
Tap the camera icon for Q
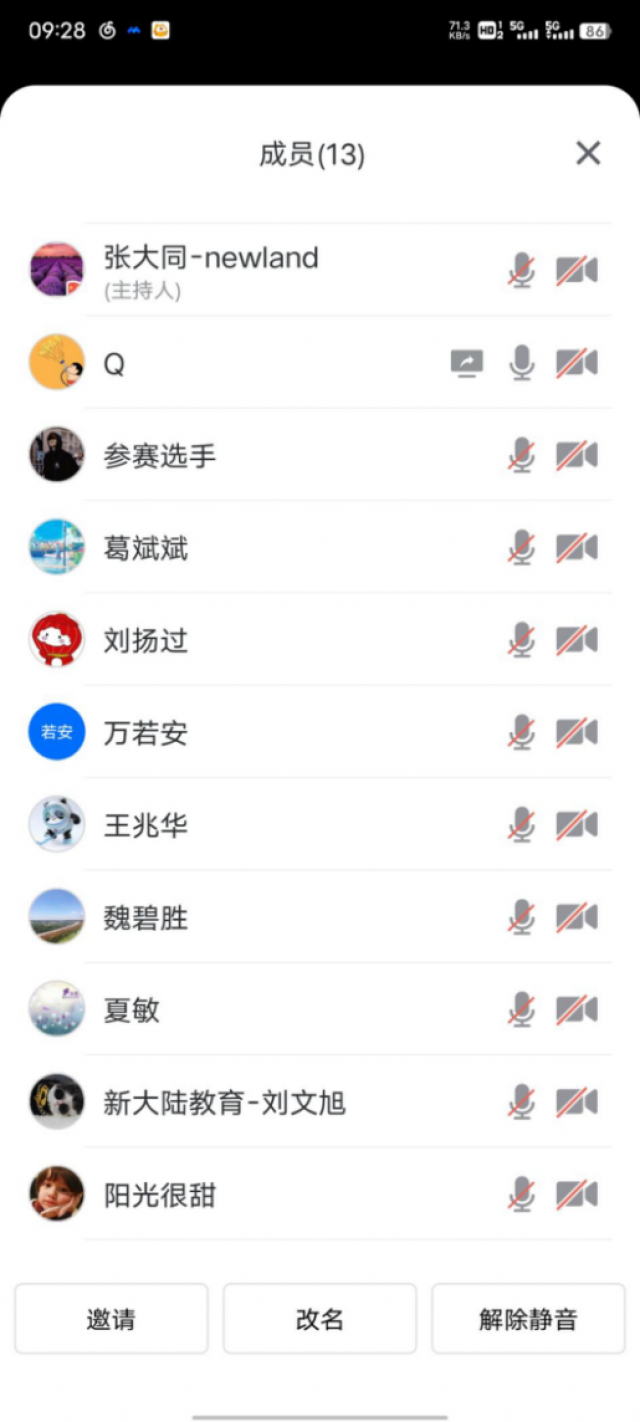(577, 363)
